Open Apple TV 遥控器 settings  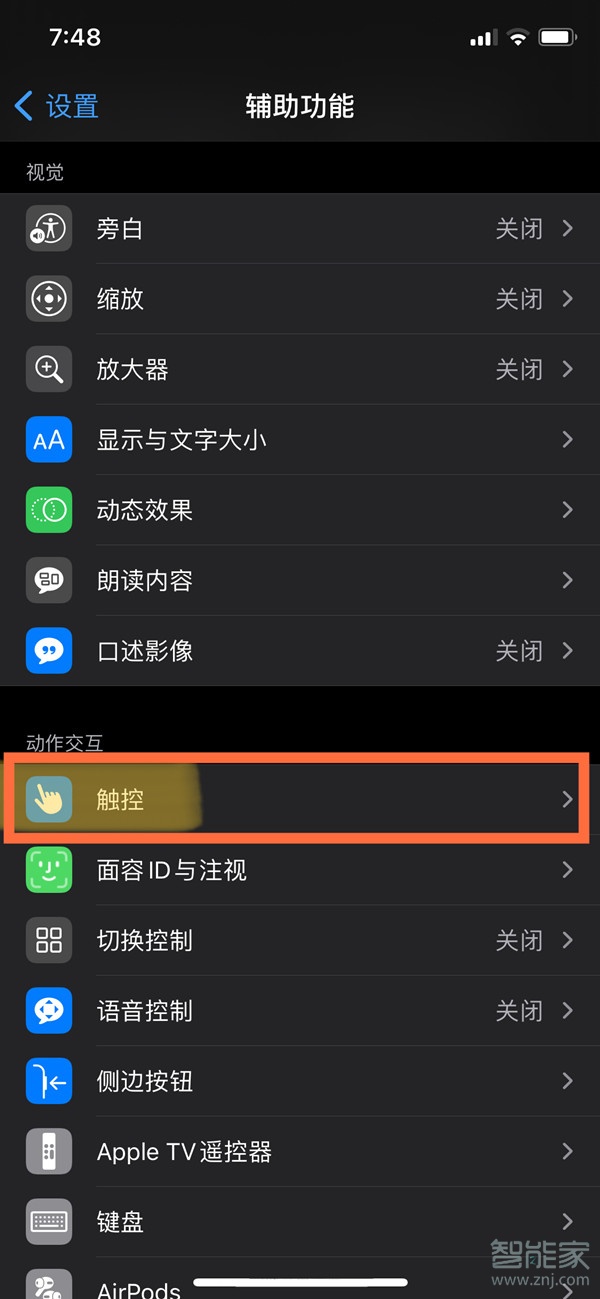pyautogui.click(x=300, y=1152)
